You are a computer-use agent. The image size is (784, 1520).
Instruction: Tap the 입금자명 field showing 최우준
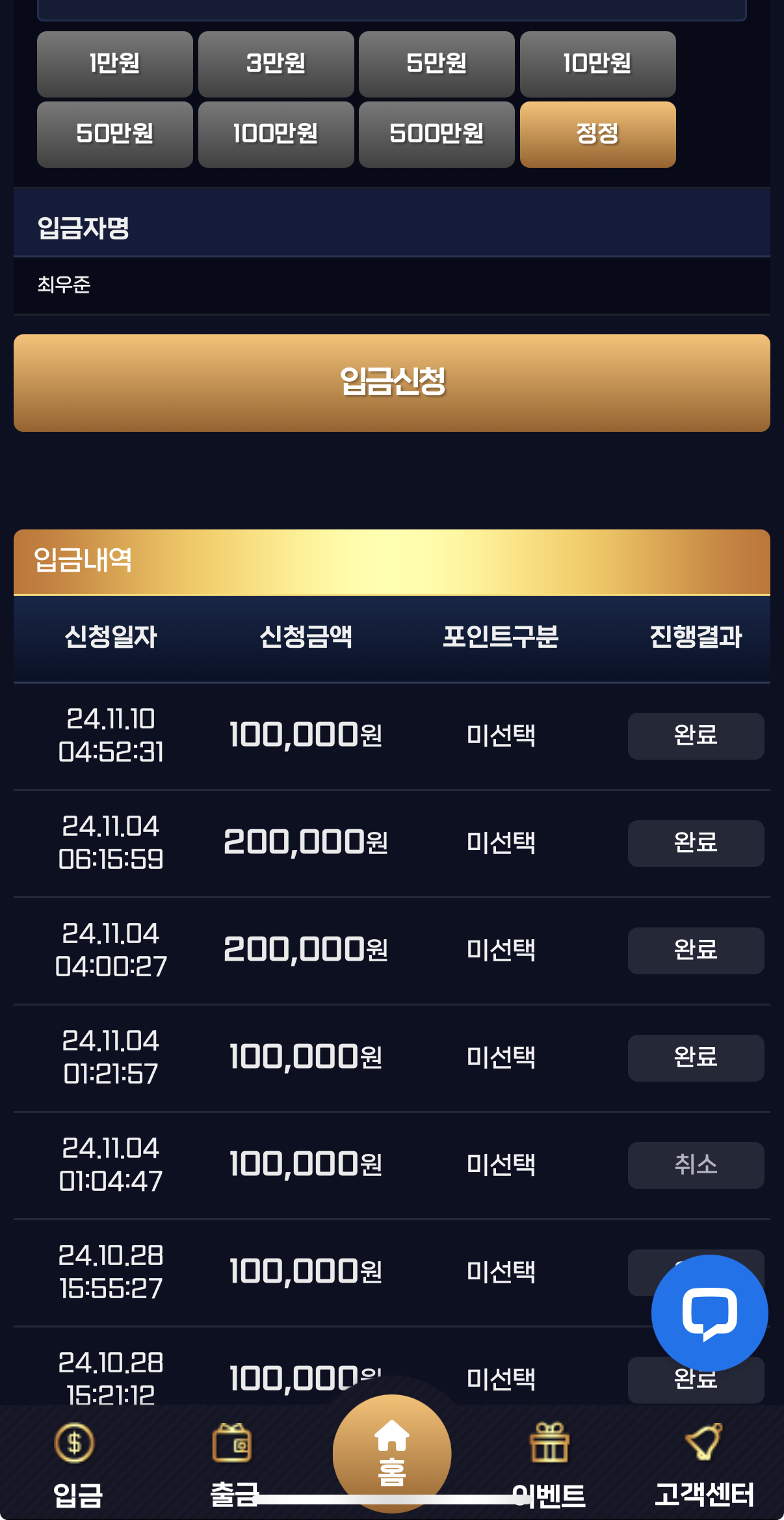point(391,285)
